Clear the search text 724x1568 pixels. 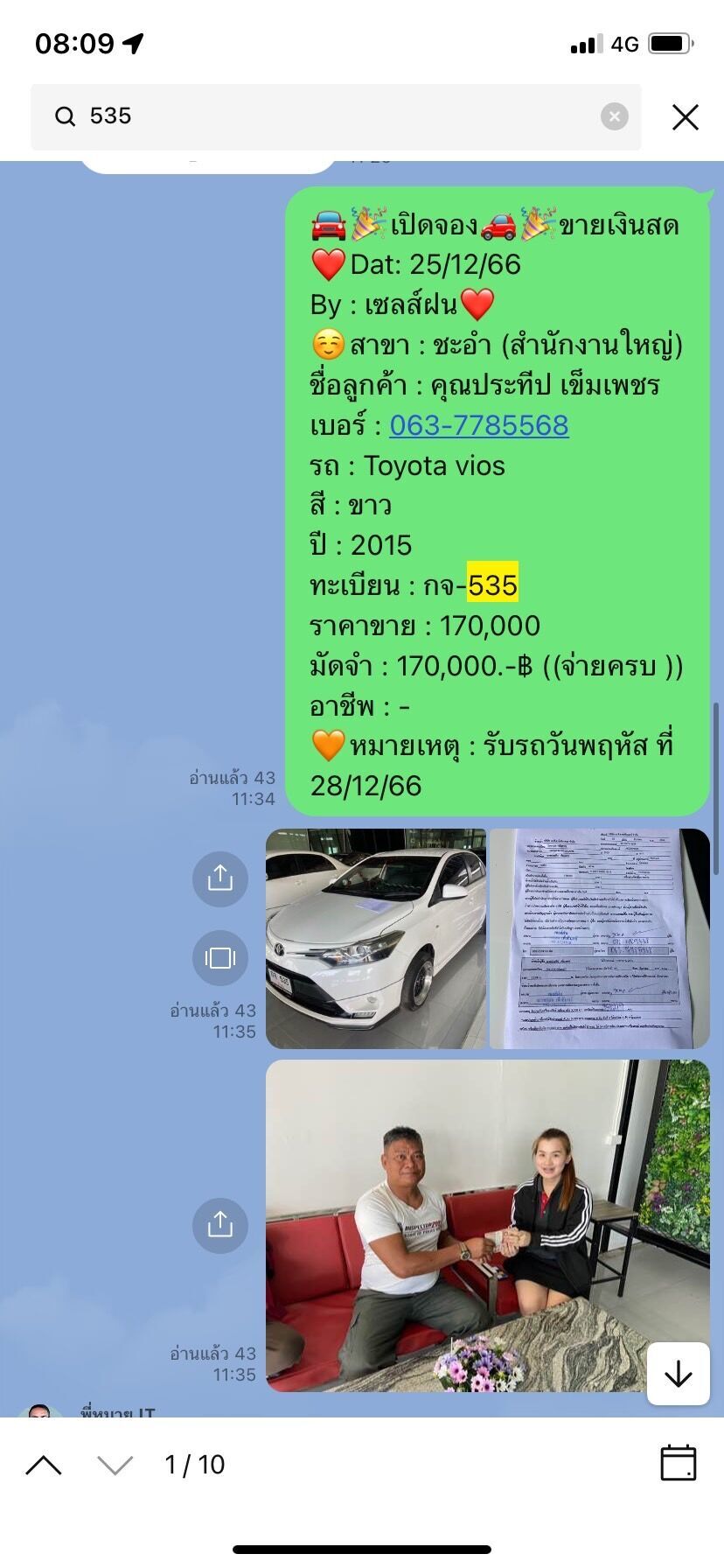[x=615, y=116]
